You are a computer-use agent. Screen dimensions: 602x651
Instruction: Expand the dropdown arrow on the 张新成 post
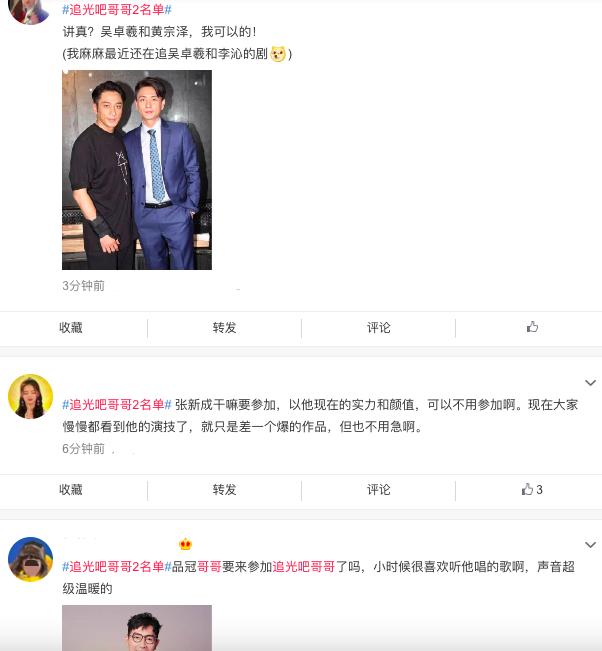click(x=590, y=383)
